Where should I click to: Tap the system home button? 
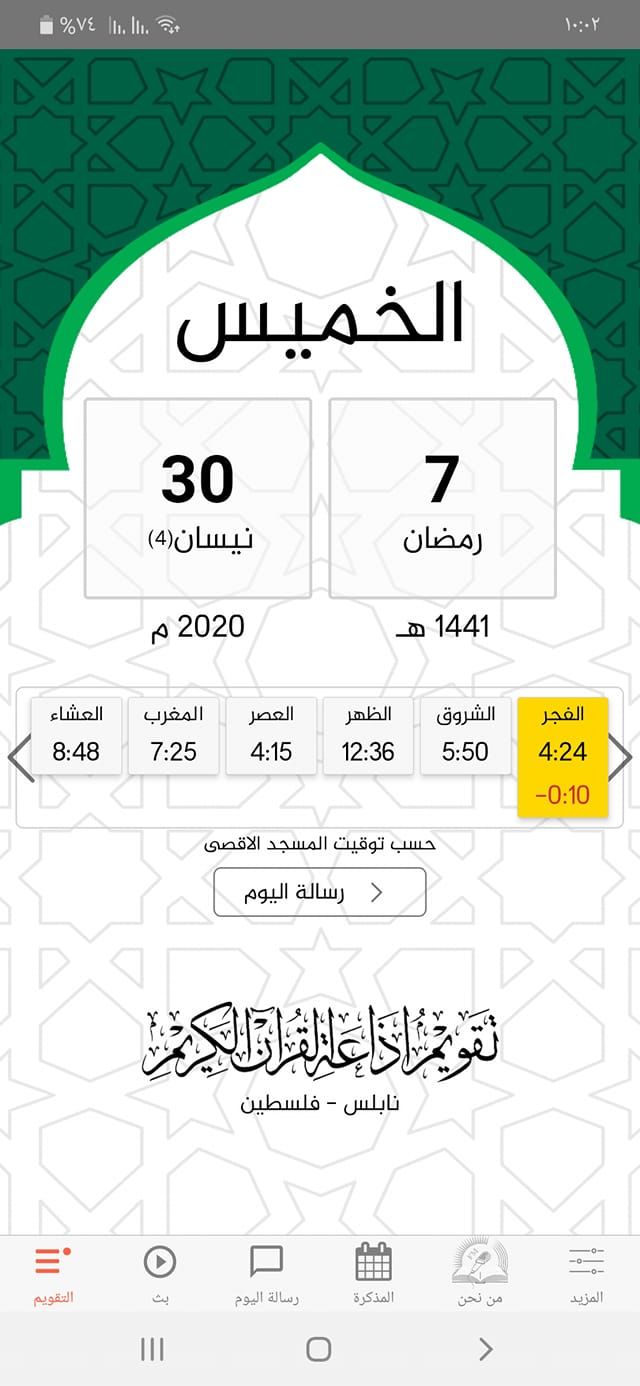coord(319,1349)
